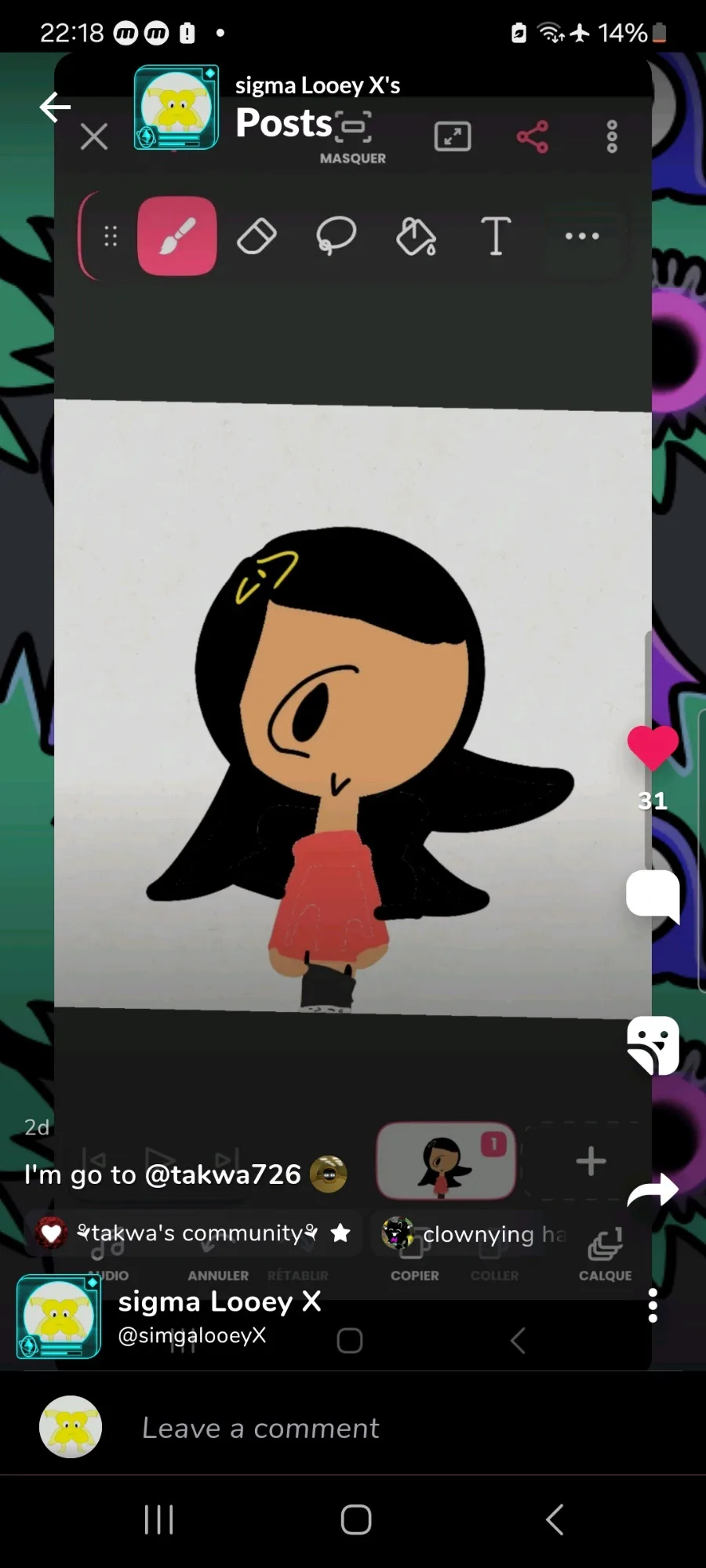Open the takwa's community chip
Image resolution: width=706 pixels, height=1568 pixels.
[193, 1233]
